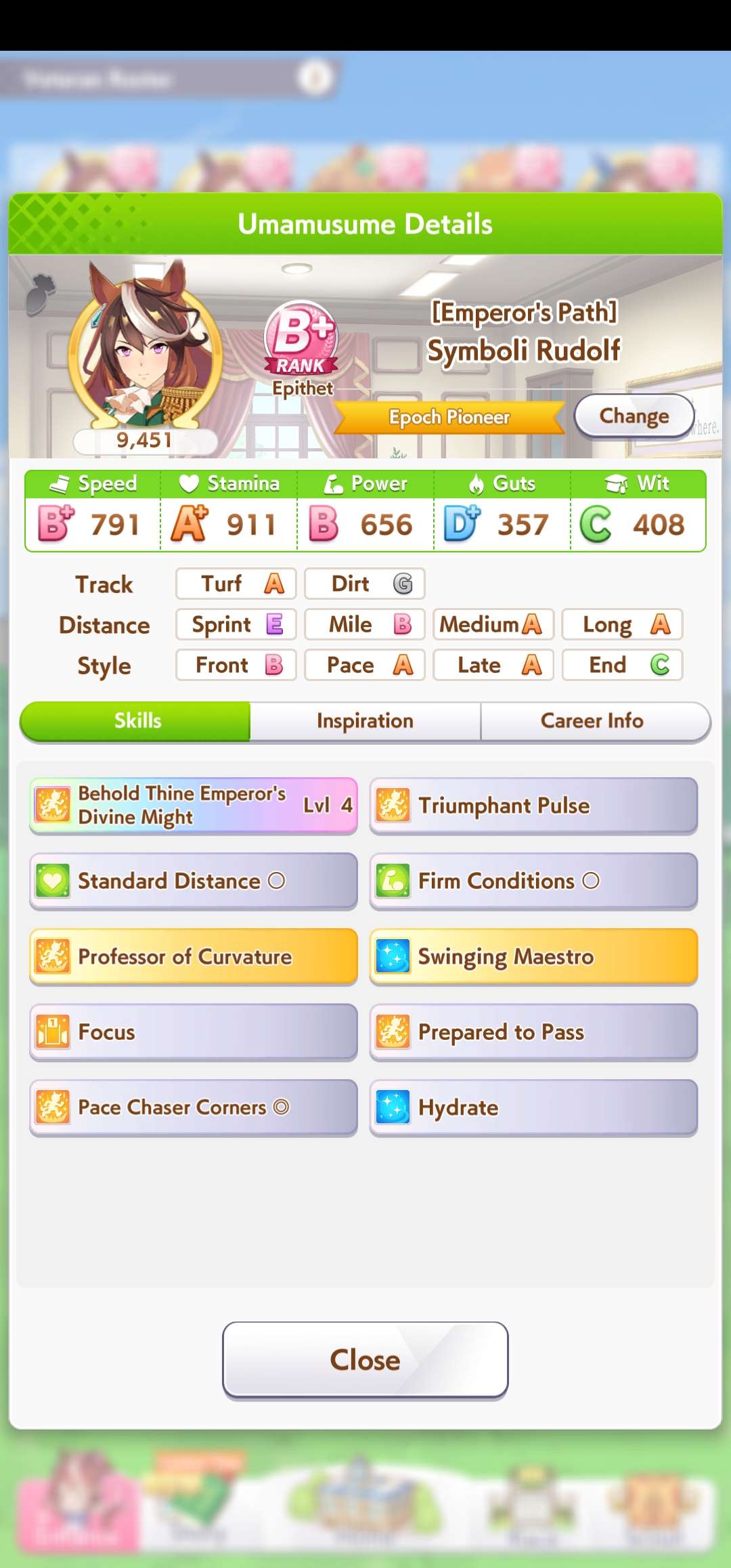Show Standard Distance skill info
The height and width of the screenshot is (1568, 731).
click(194, 881)
